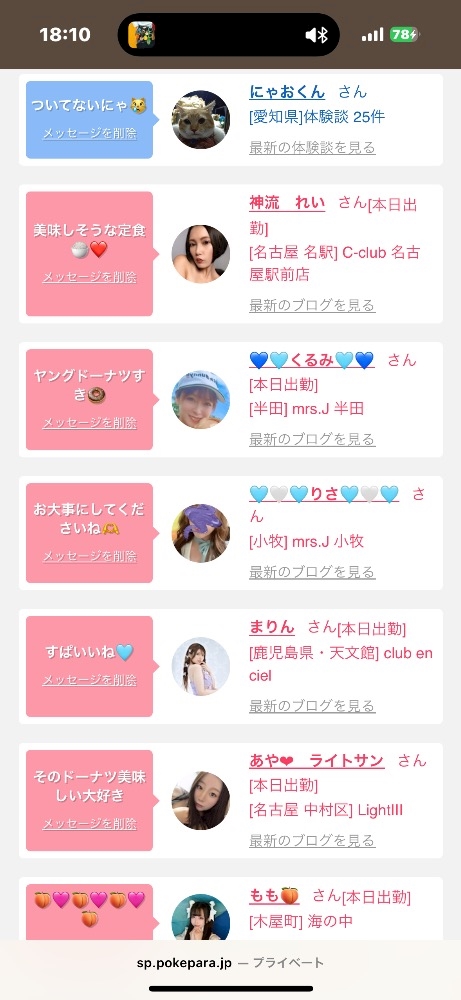
Task: Open にゃおくん's profile name link
Action: [287, 92]
